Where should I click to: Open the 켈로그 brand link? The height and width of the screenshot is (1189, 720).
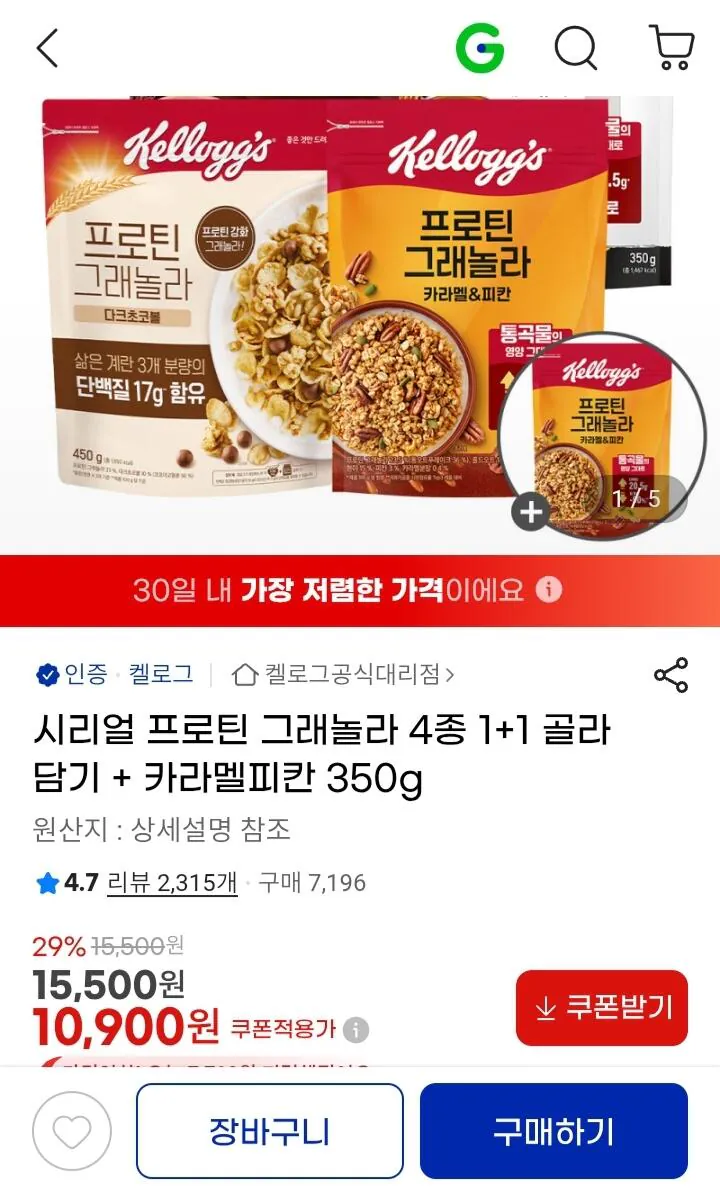tap(161, 675)
